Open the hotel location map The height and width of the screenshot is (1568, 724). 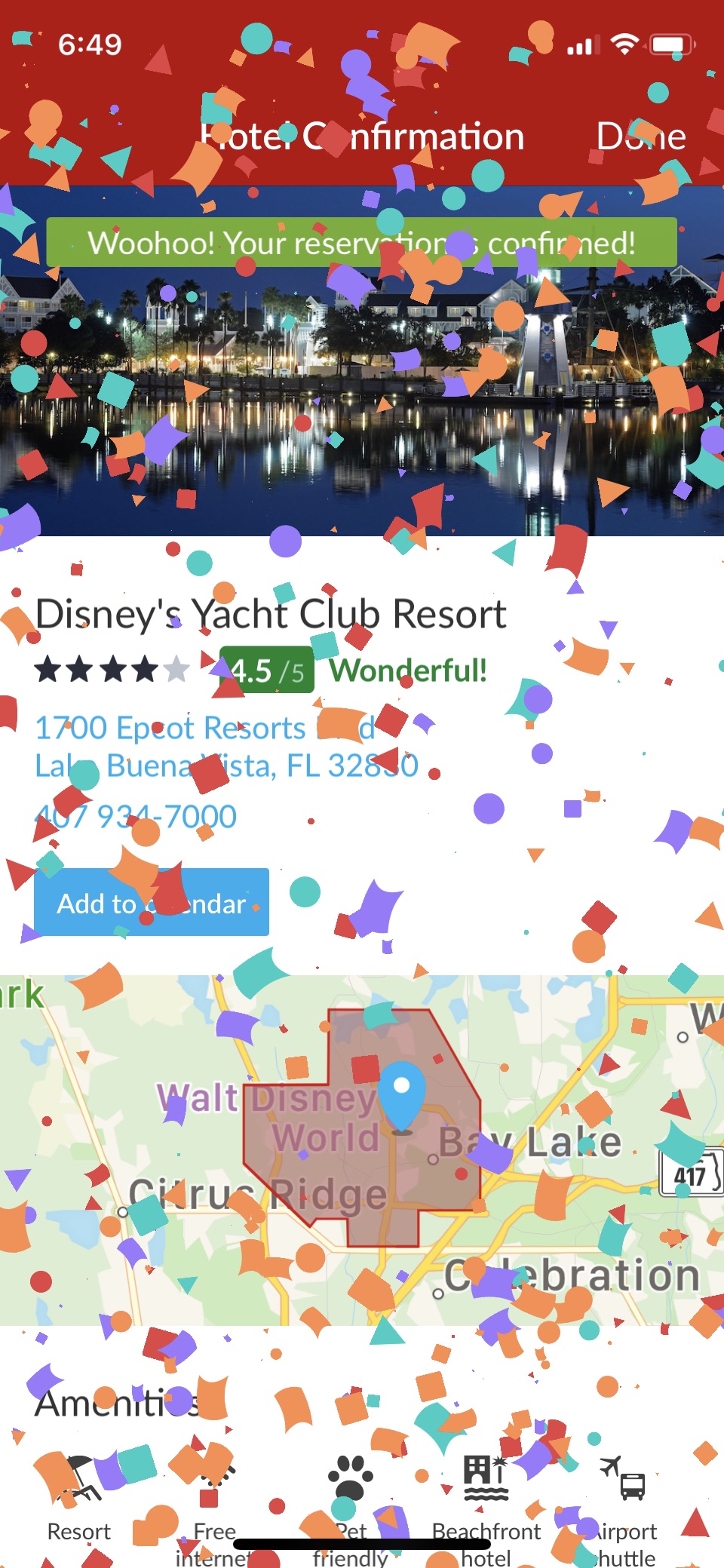click(362, 1149)
